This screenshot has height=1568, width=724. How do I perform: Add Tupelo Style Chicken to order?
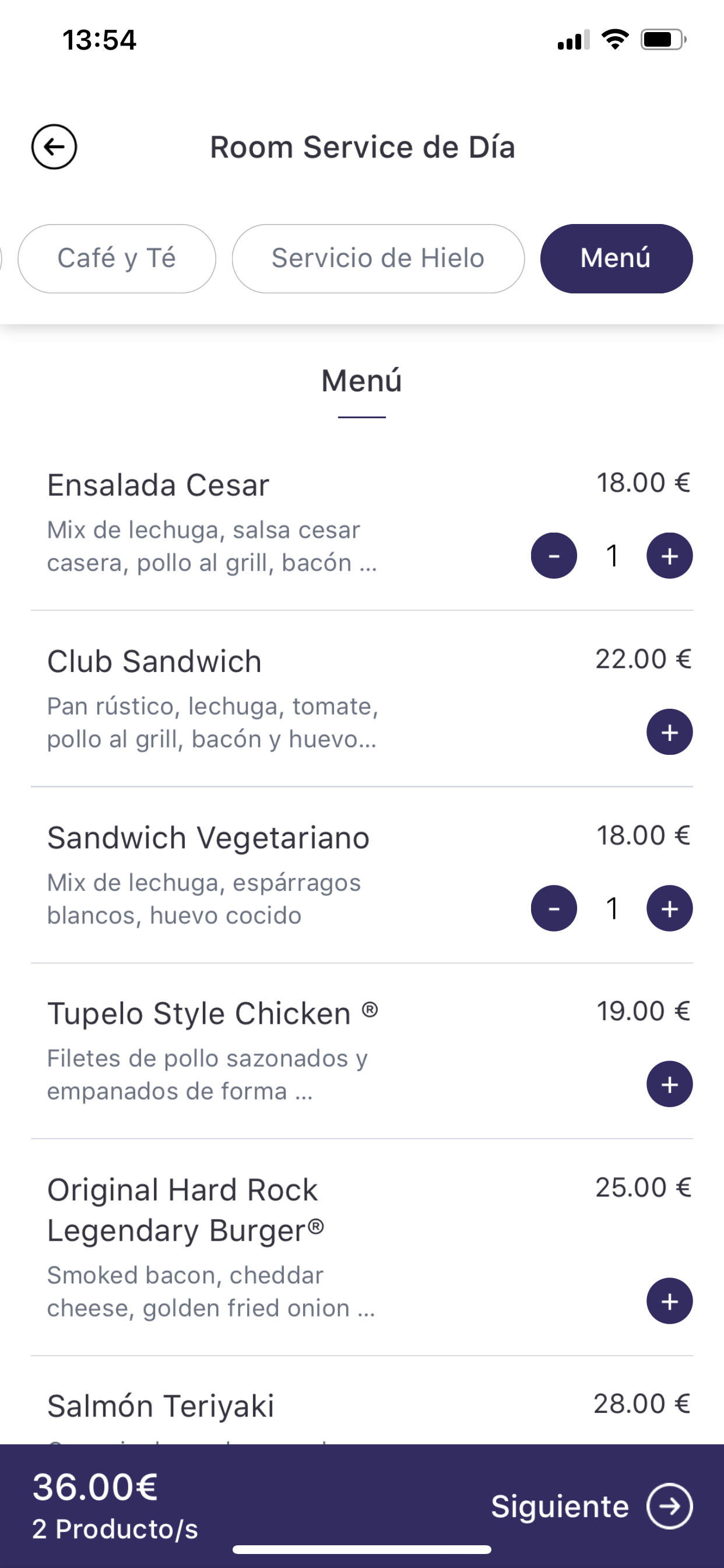point(669,1084)
